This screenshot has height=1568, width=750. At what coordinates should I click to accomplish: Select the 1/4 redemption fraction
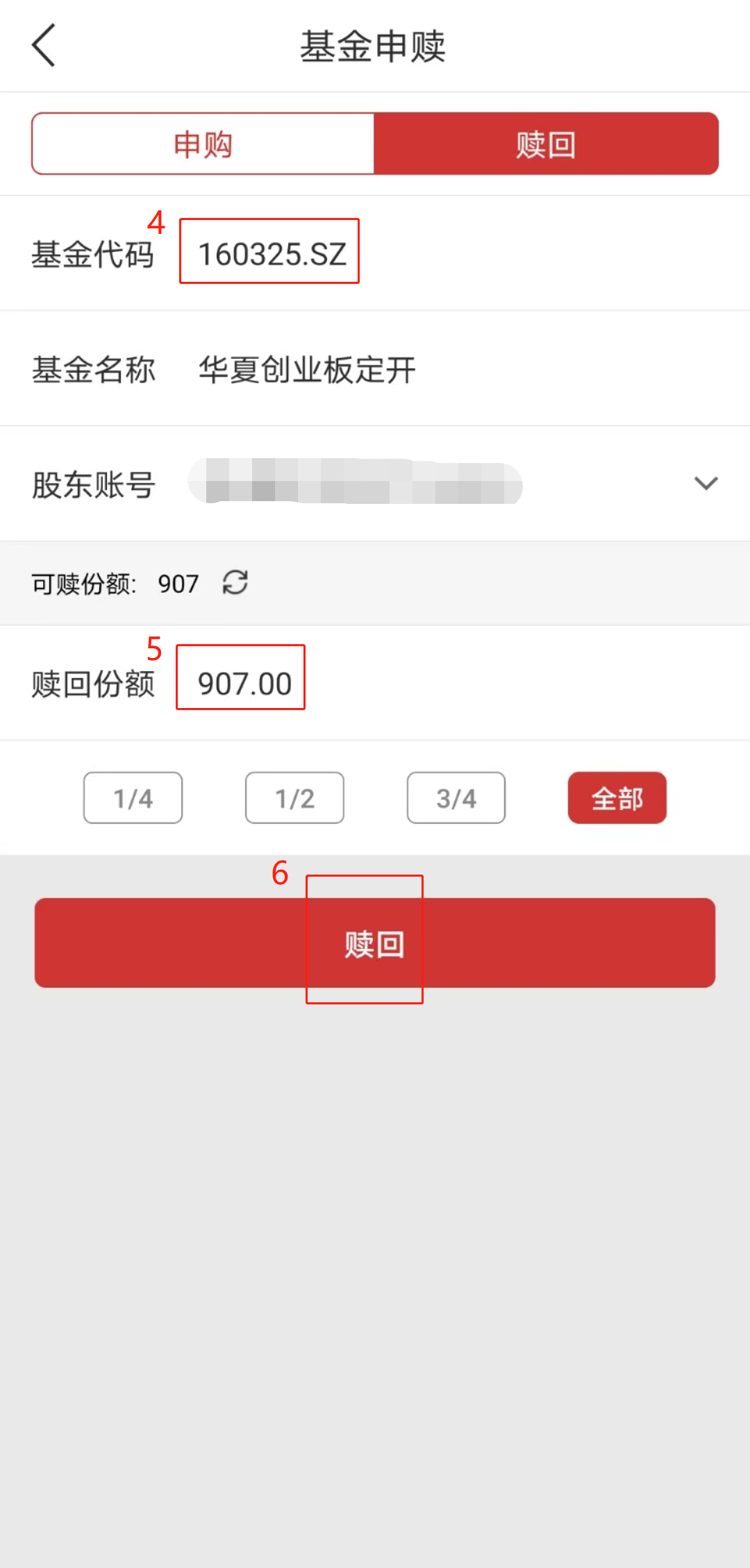point(132,798)
